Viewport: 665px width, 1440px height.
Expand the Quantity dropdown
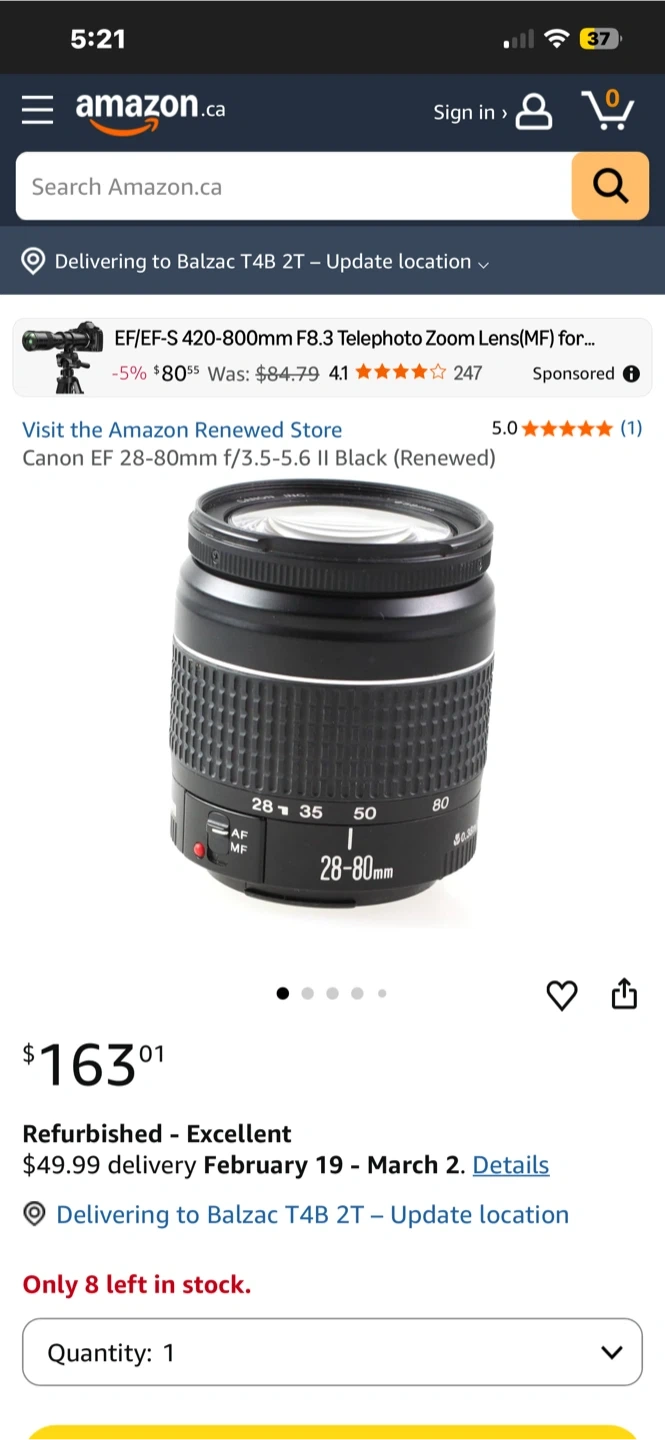pos(332,1352)
